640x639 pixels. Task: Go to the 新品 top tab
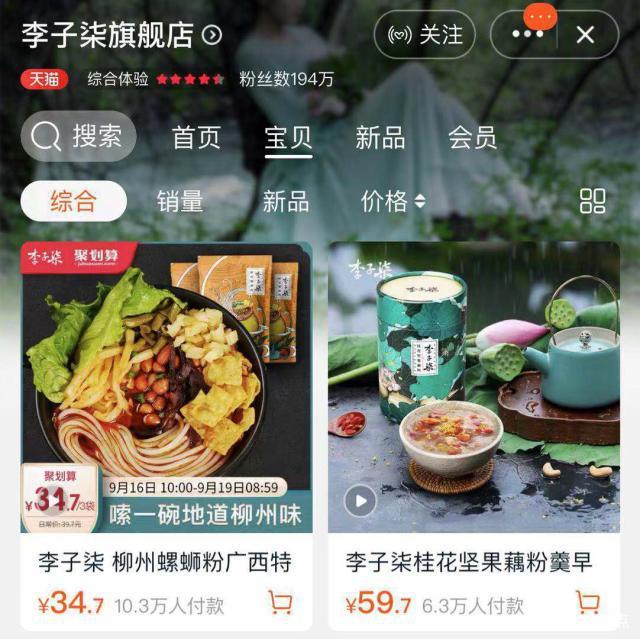[x=380, y=137]
